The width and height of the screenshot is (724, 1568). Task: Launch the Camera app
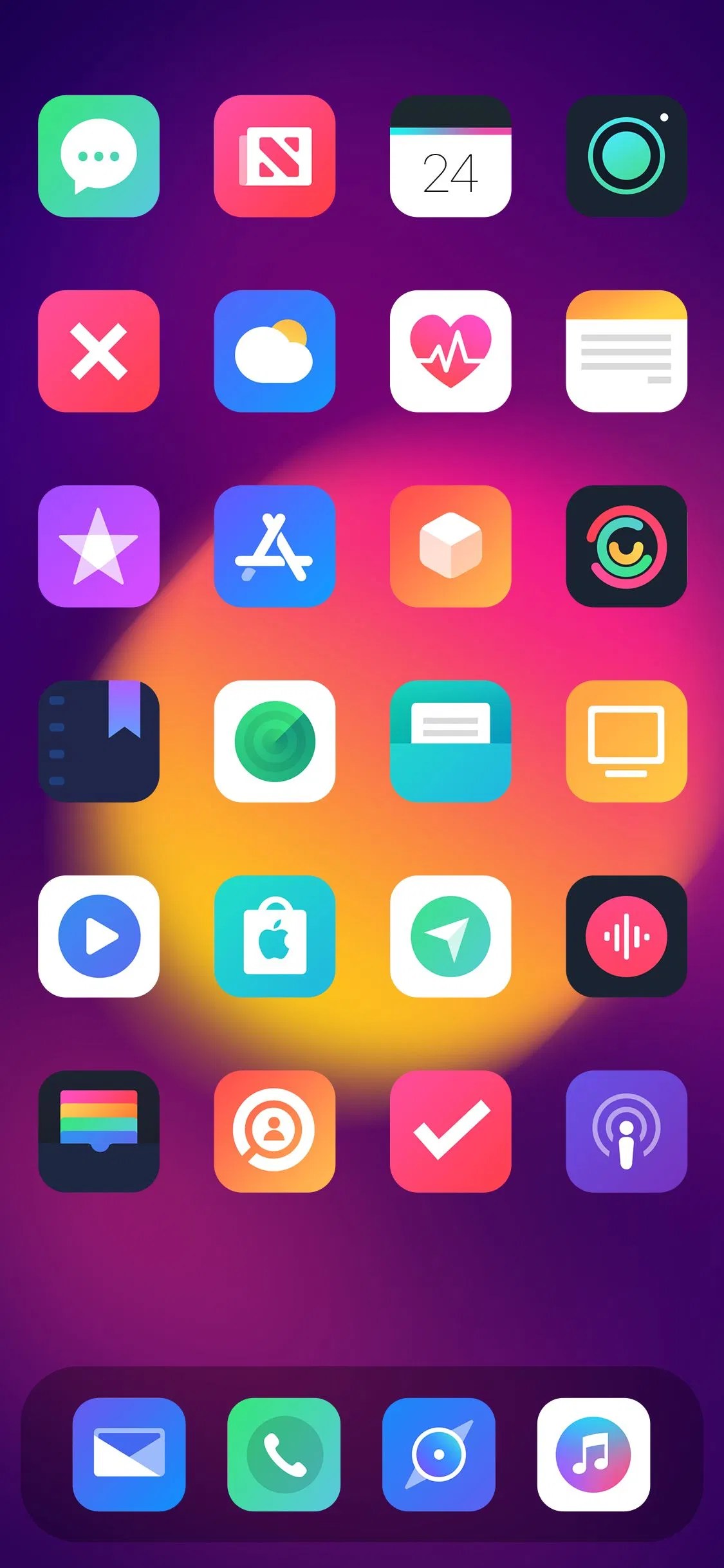click(x=626, y=156)
